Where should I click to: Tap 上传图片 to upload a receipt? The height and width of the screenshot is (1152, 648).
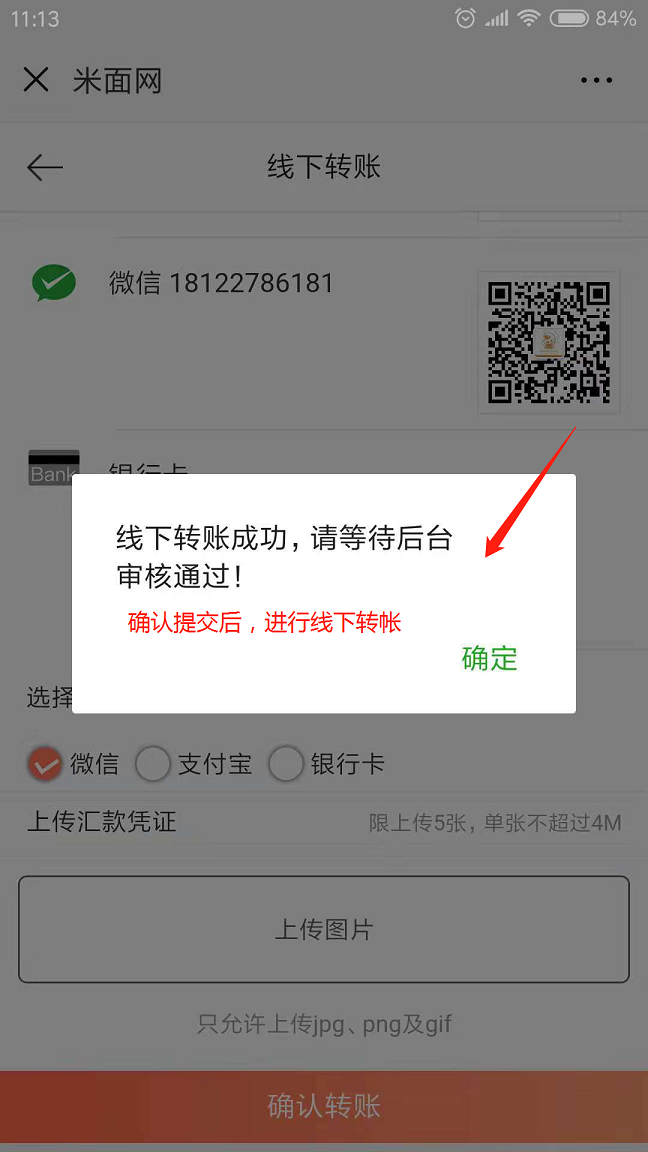324,929
